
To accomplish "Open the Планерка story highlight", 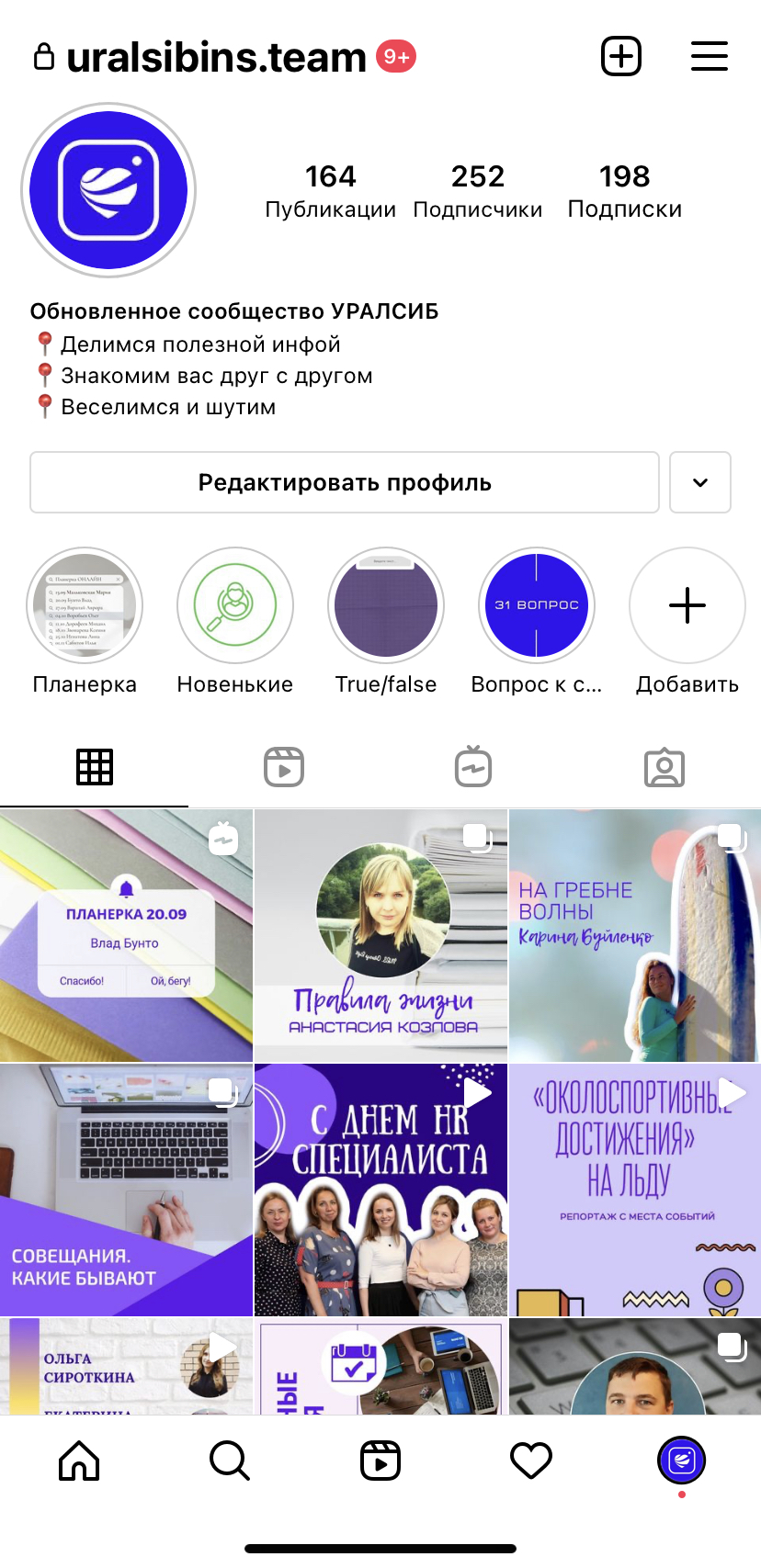I will click(85, 606).
